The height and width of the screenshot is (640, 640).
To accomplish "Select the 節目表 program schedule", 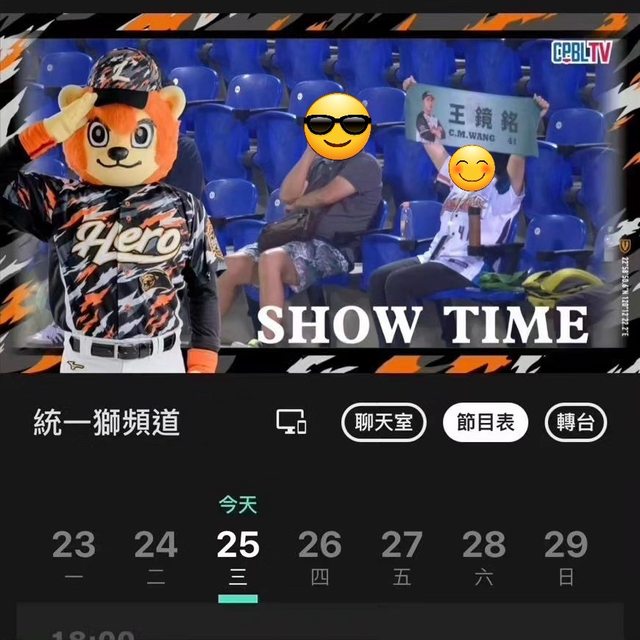I will tap(486, 423).
